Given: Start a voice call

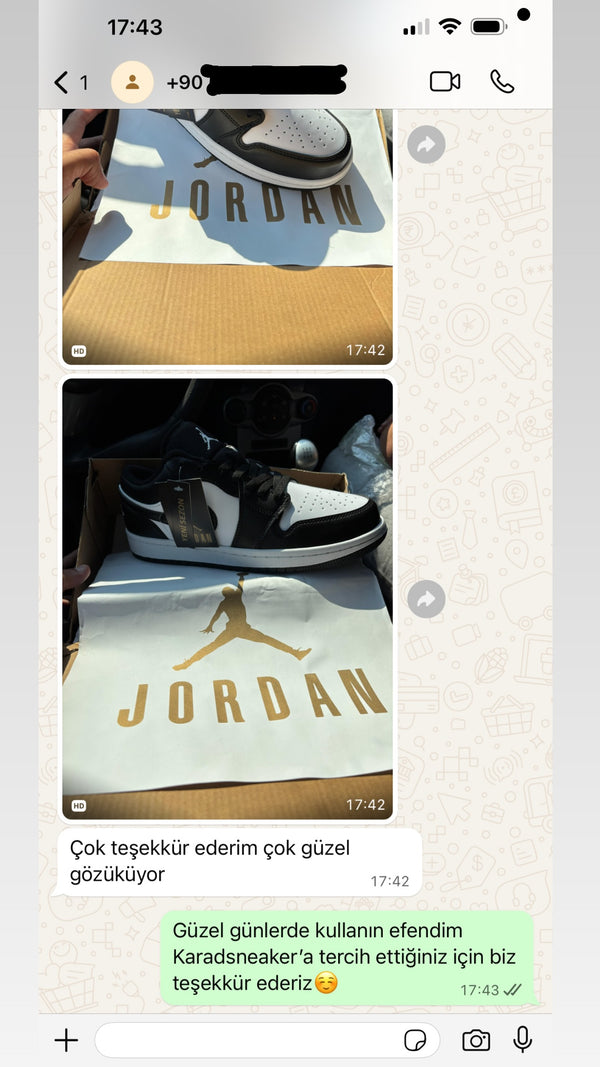Looking at the screenshot, I should [x=502, y=82].
